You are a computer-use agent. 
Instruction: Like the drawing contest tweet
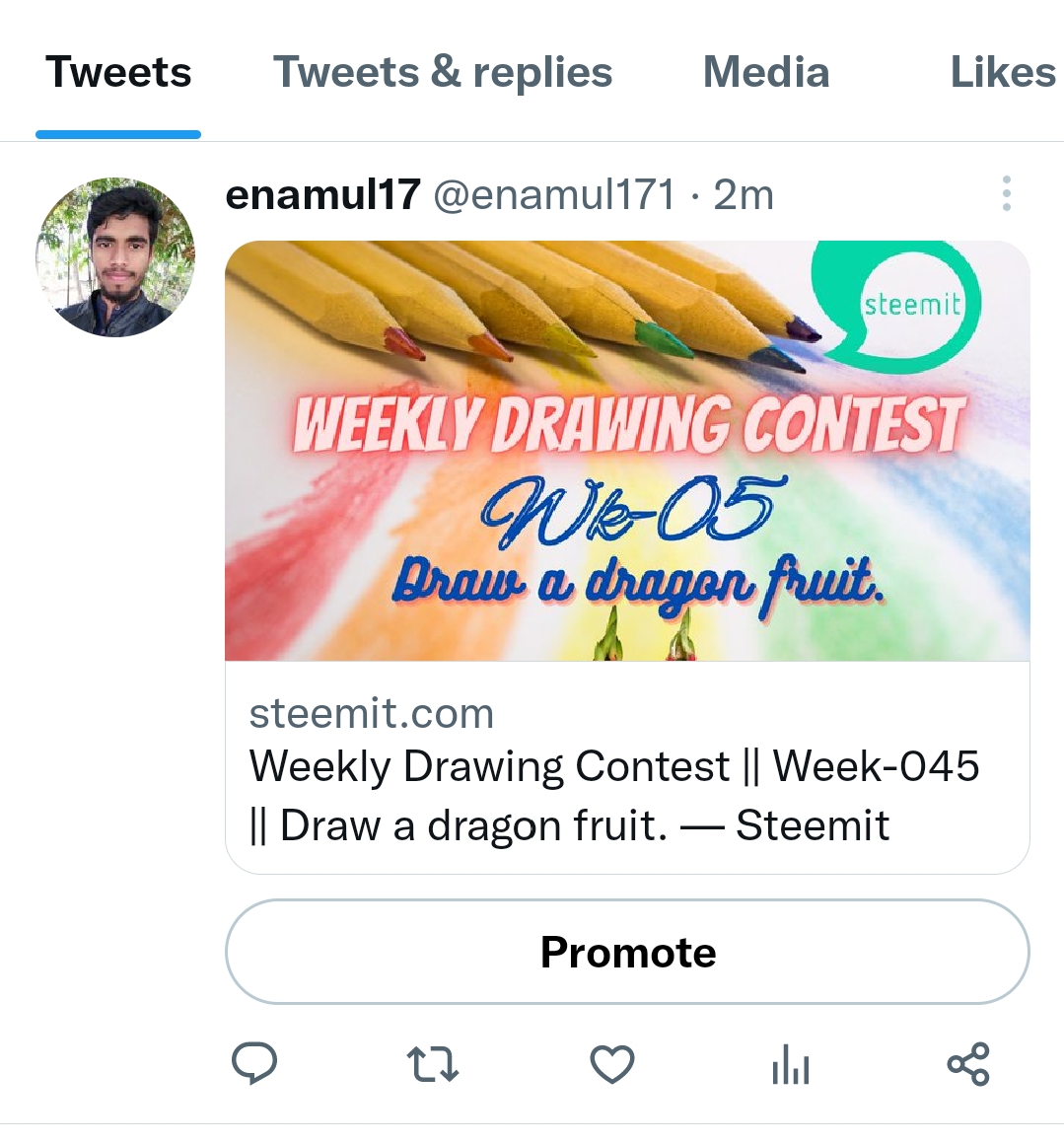coord(612,1063)
